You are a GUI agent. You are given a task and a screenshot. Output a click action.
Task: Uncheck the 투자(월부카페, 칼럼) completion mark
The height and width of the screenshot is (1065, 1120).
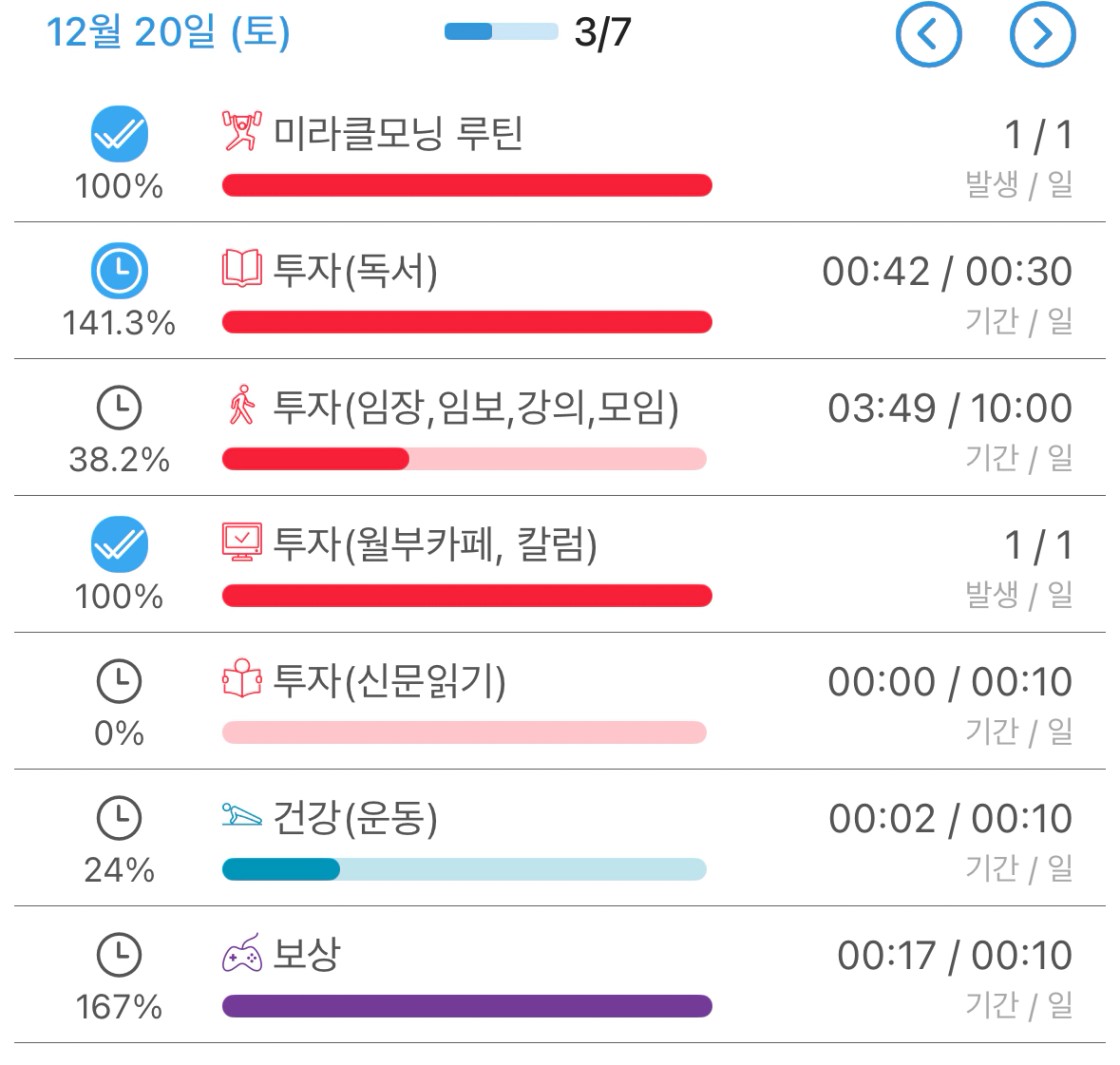coord(119,545)
